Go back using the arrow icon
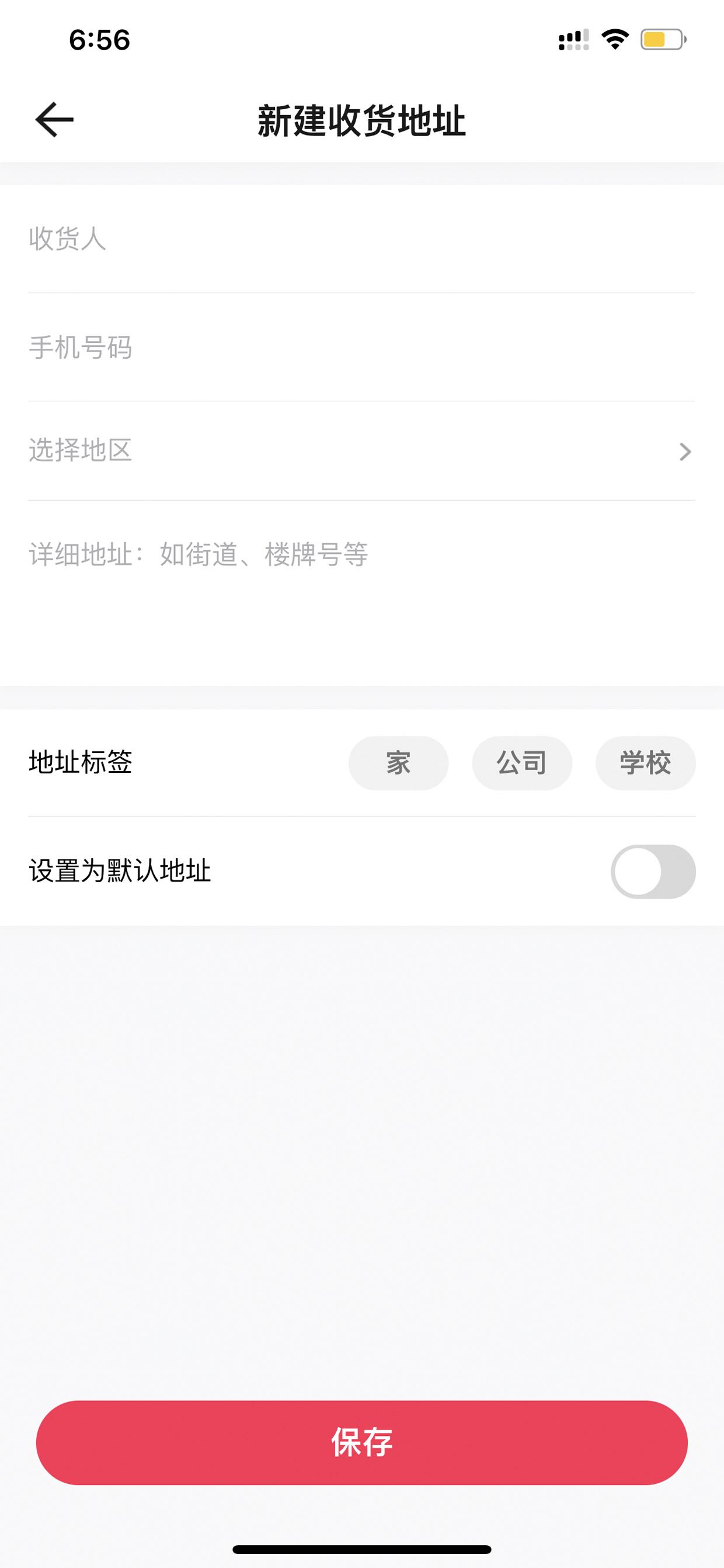 (55, 119)
